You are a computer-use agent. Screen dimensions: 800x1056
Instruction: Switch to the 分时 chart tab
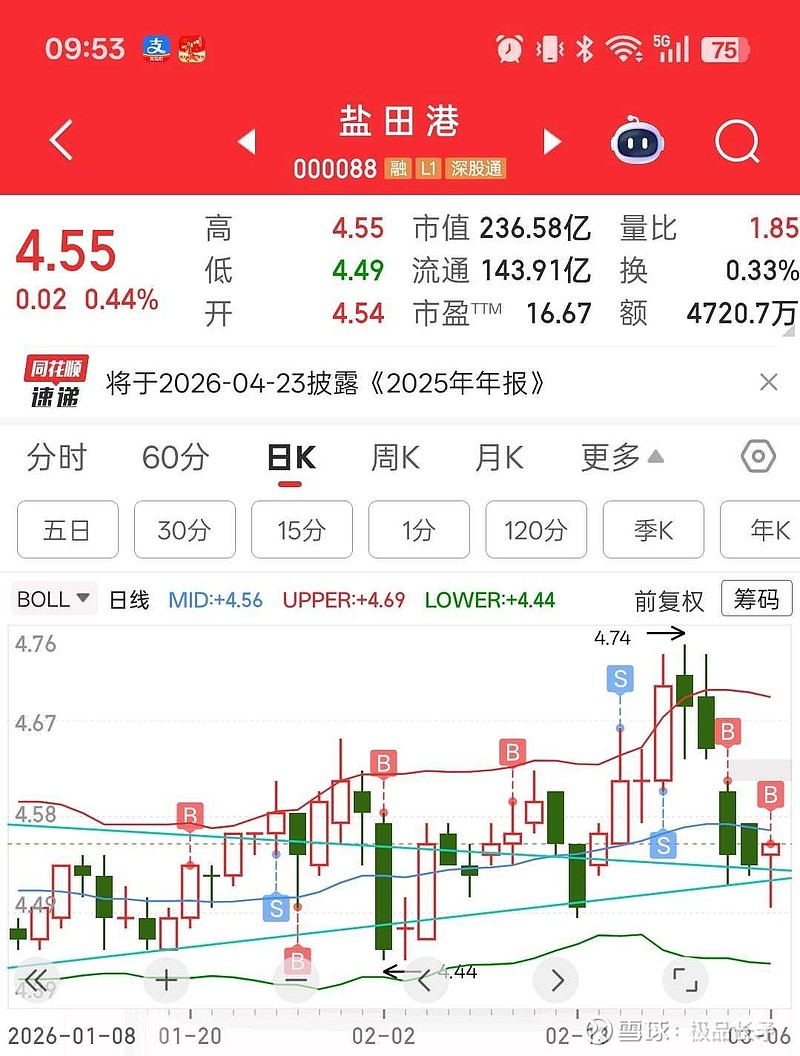57,458
